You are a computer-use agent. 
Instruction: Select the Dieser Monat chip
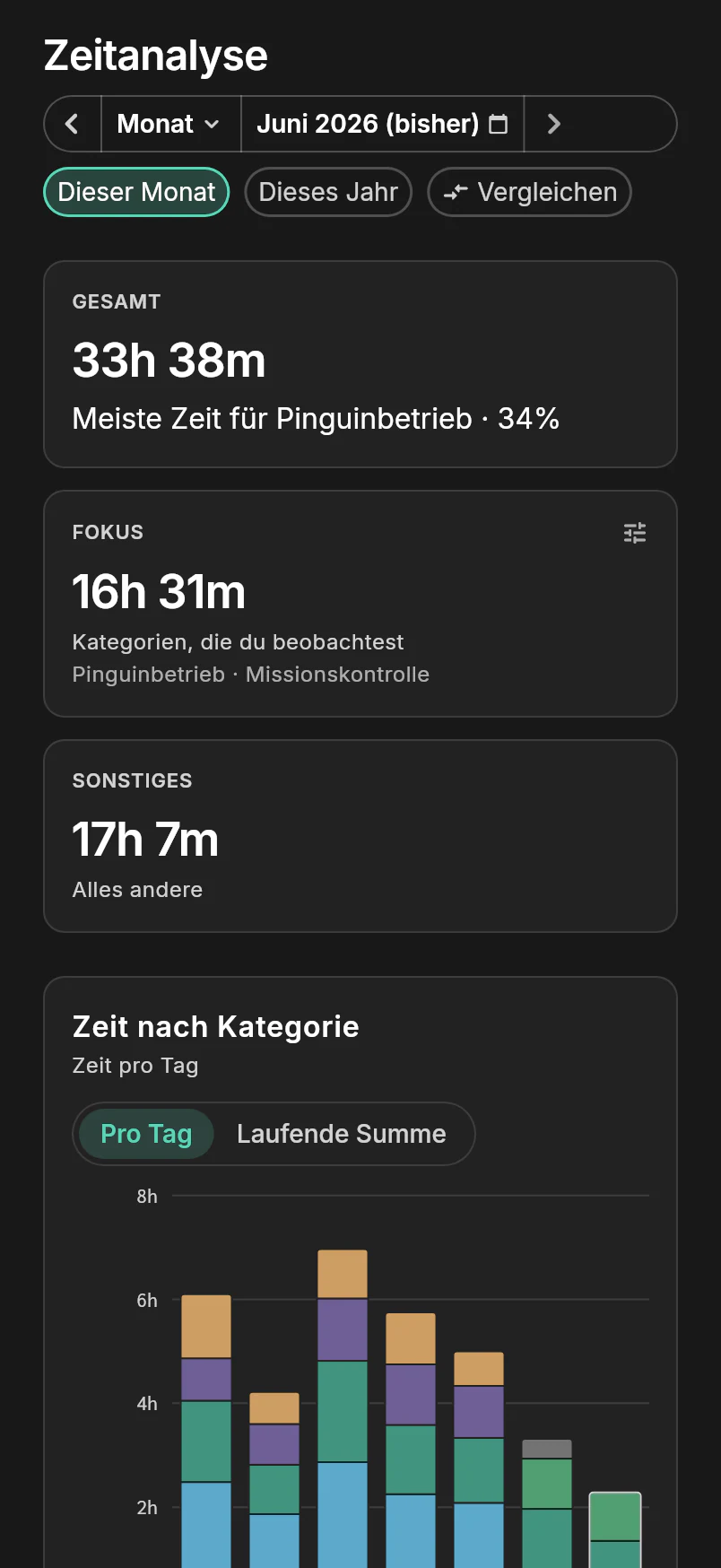coord(136,192)
